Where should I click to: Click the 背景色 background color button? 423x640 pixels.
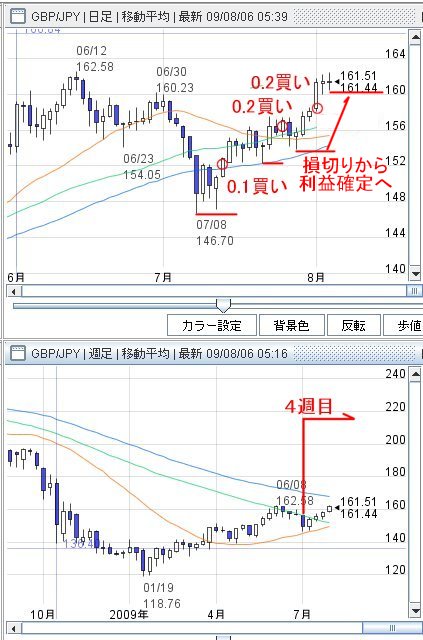pos(292,325)
